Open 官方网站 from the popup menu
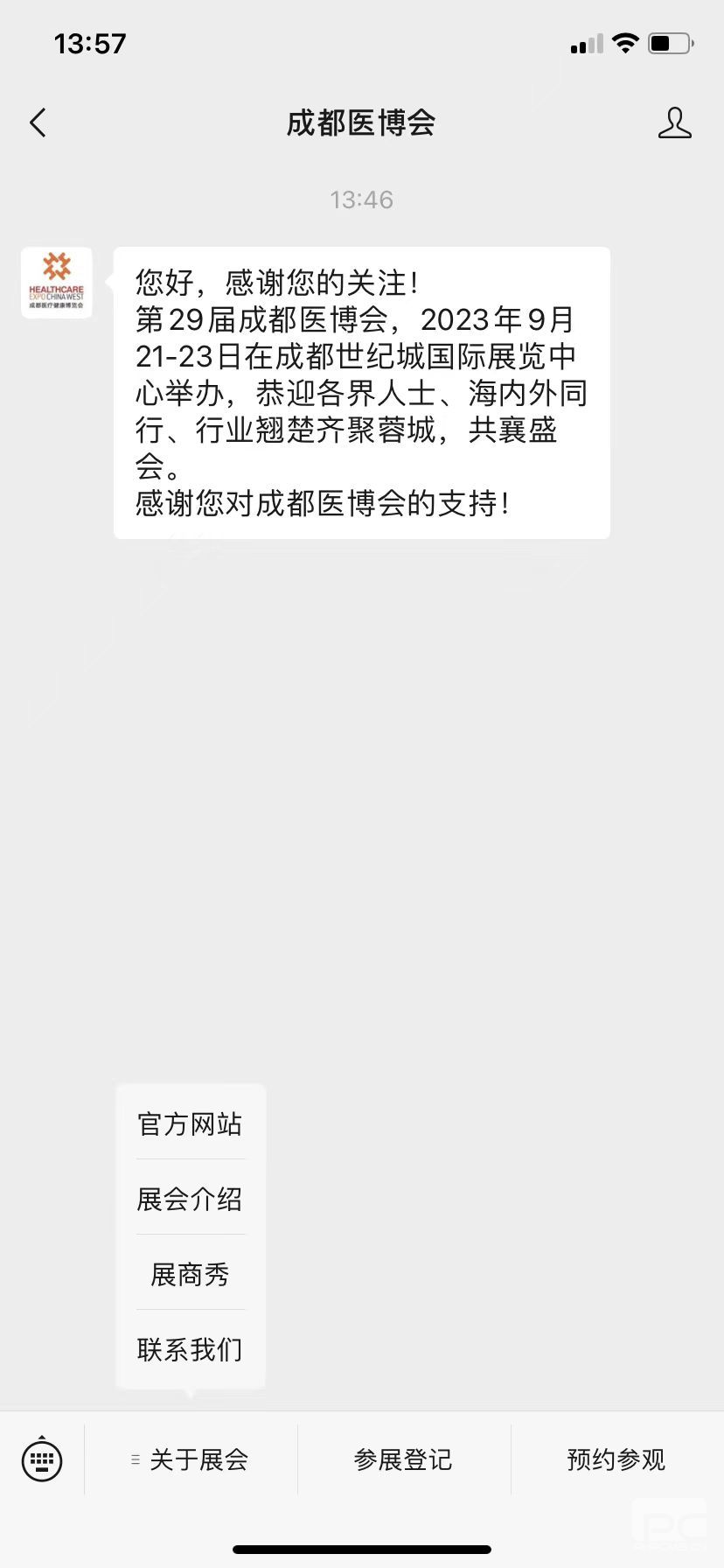724x1568 pixels. 190,1123
